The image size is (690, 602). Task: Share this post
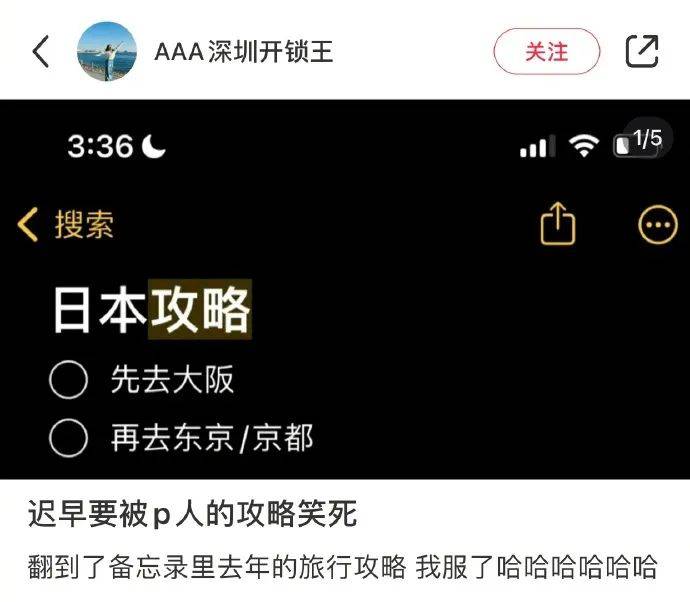(642, 51)
